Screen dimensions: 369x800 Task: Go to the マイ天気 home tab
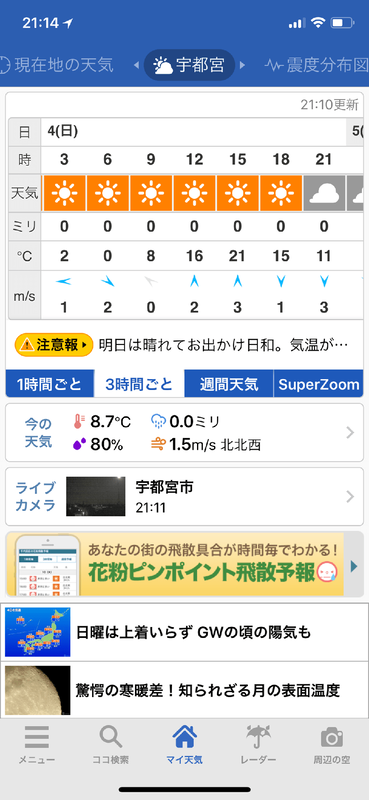tap(184, 745)
